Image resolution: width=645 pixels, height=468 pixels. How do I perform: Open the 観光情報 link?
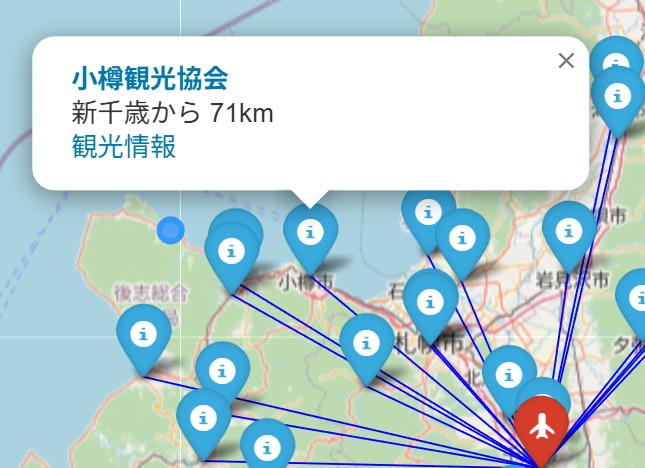(124, 147)
